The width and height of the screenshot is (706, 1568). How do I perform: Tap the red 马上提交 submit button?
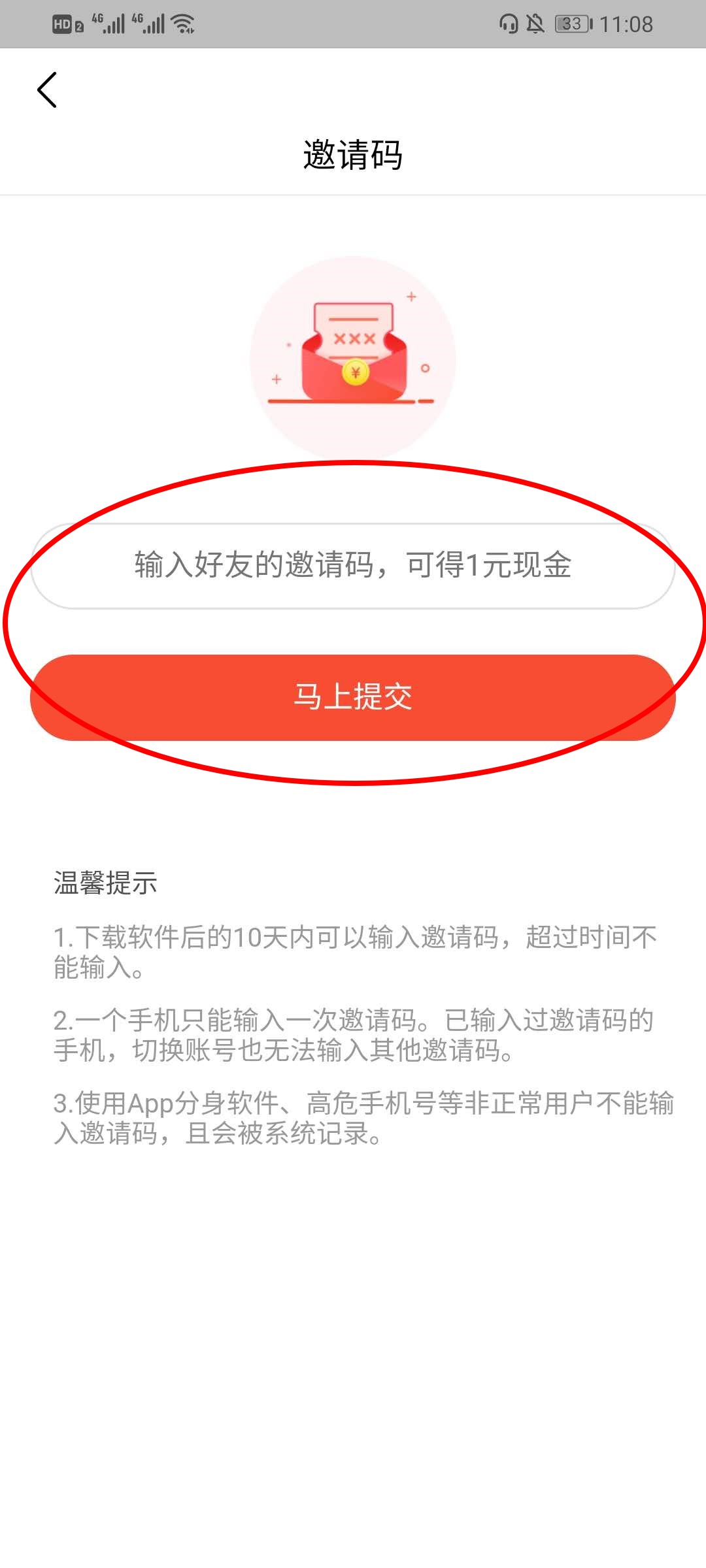pyautogui.click(x=353, y=698)
